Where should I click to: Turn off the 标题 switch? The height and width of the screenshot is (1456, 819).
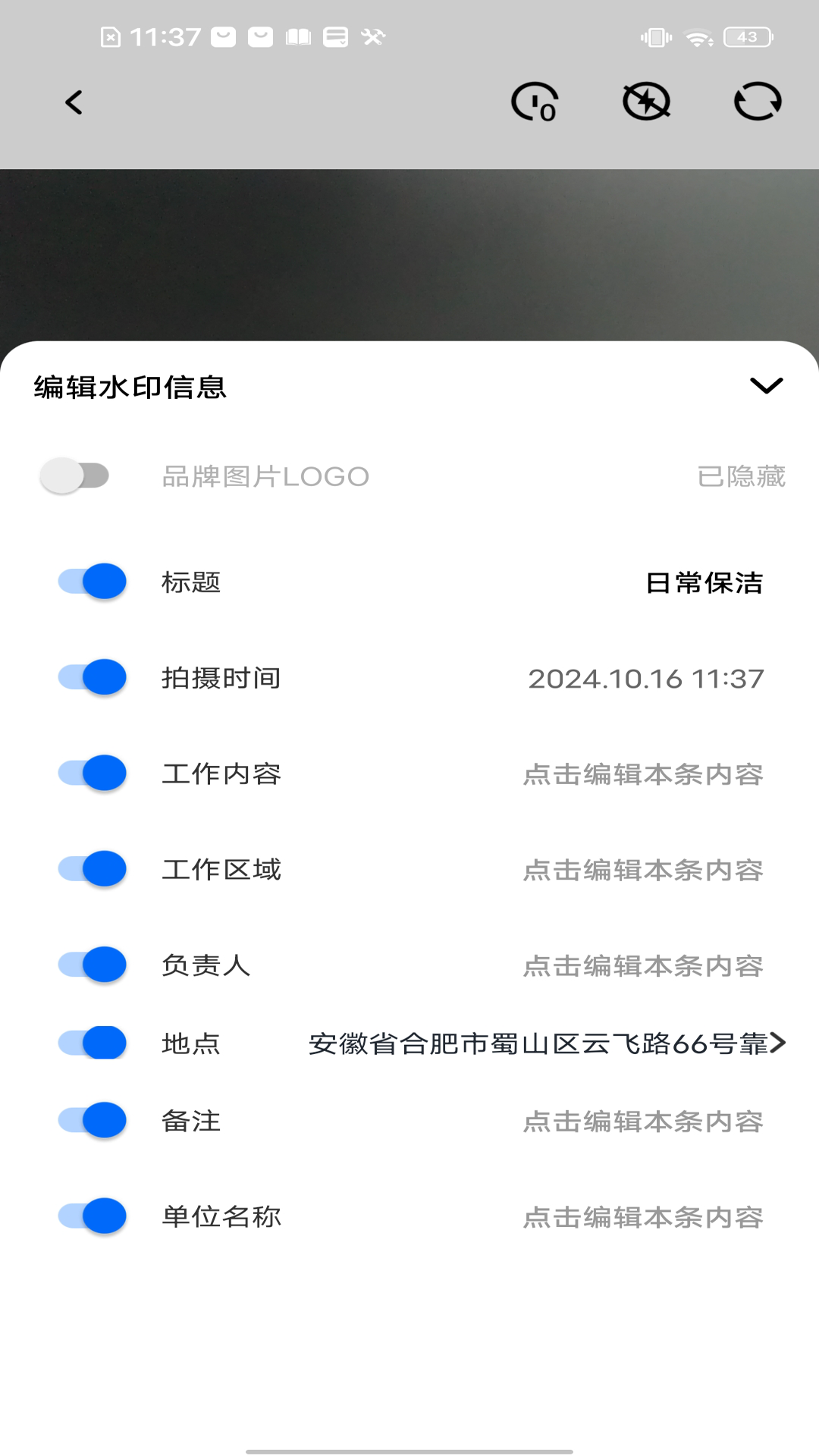coord(93,582)
